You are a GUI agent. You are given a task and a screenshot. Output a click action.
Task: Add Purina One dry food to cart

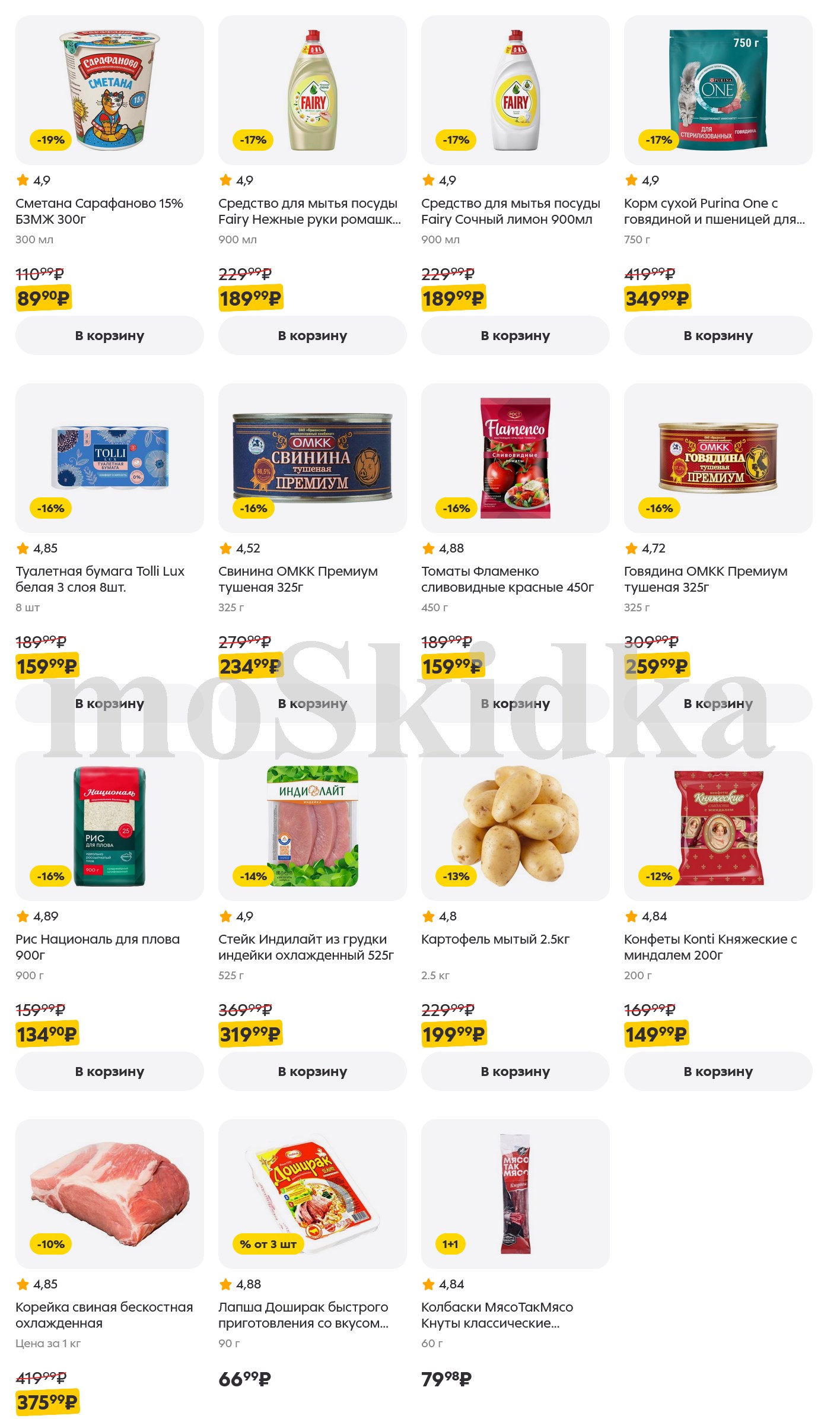[x=718, y=335]
